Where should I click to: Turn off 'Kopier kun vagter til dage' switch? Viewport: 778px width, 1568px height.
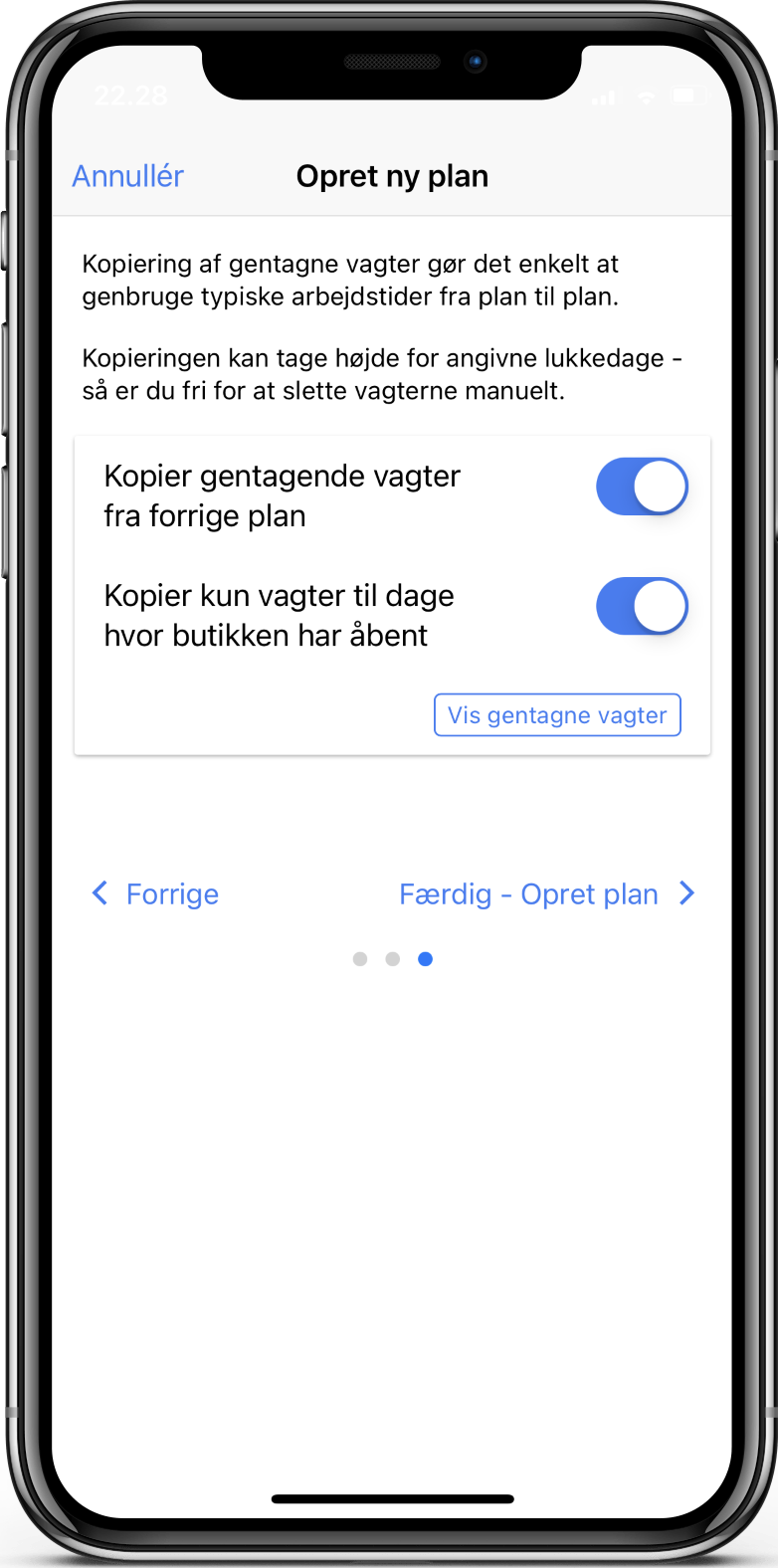coord(642,606)
